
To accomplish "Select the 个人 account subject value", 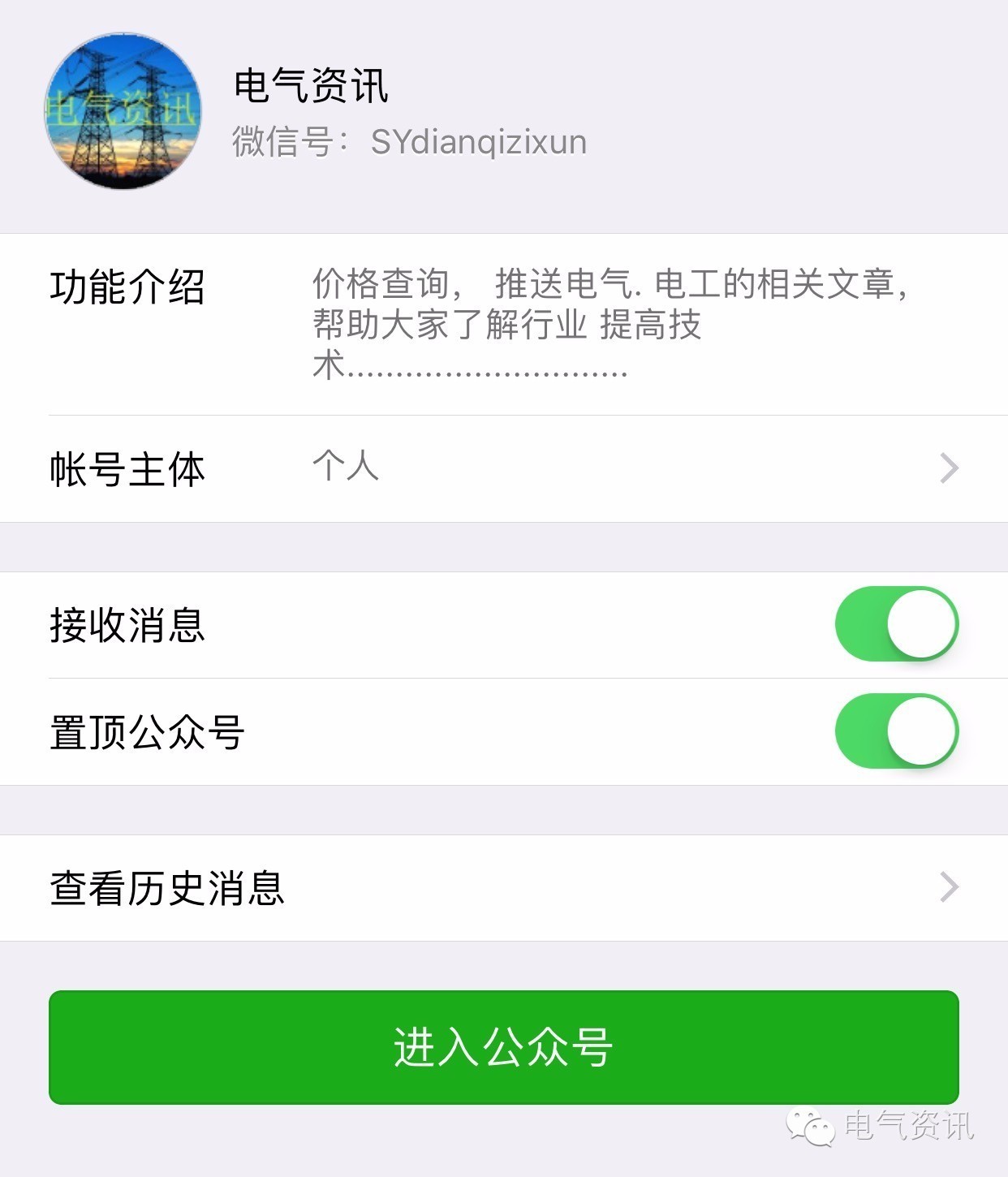I will [345, 468].
